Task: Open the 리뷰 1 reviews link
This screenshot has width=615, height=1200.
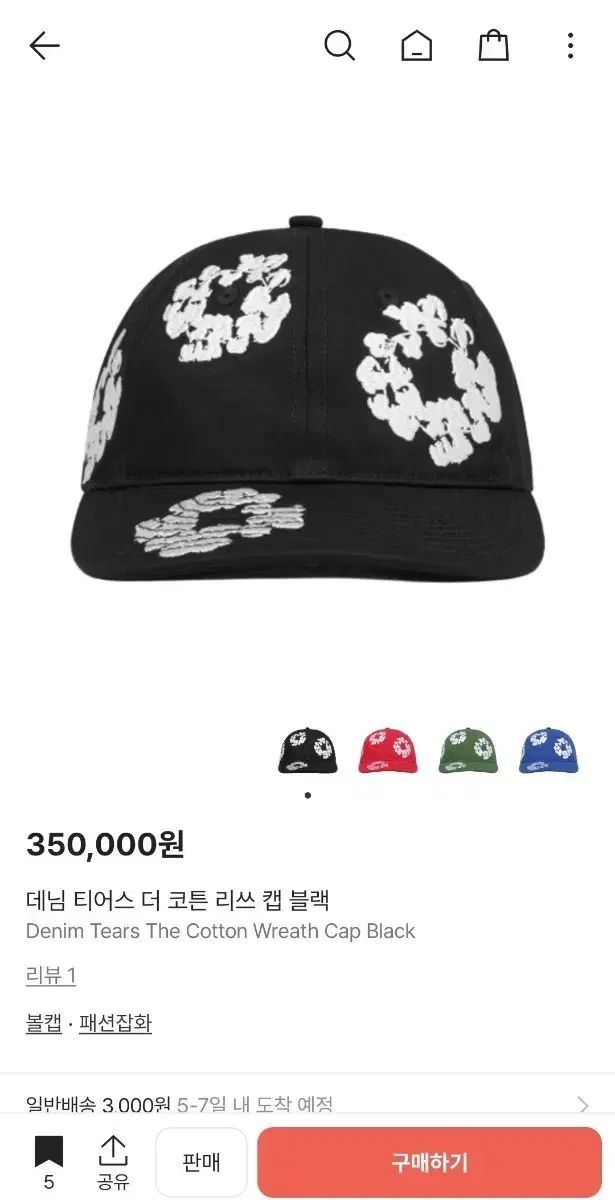Action: tap(51, 976)
